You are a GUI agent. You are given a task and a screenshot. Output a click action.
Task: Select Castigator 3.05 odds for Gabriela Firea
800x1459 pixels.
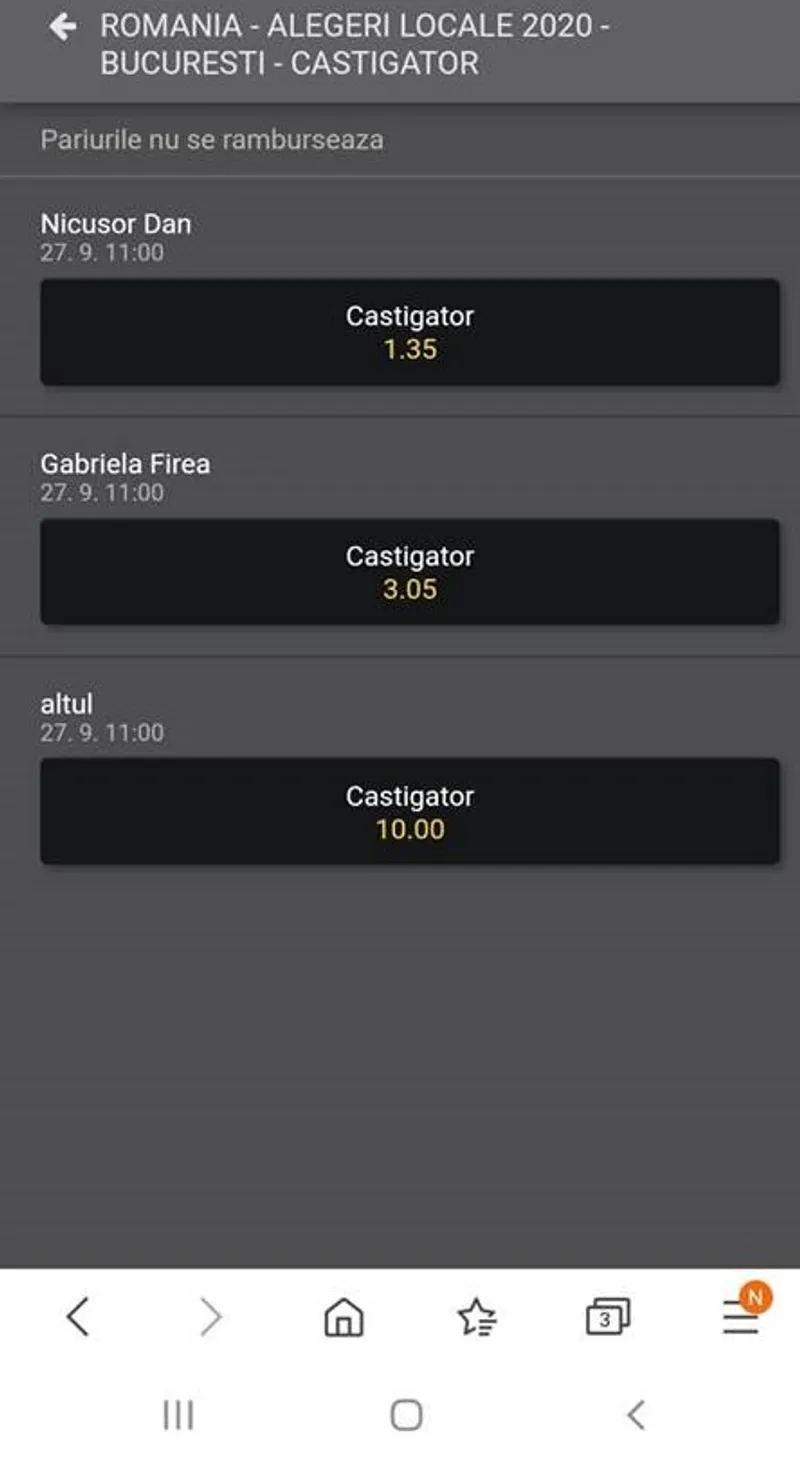click(410, 572)
